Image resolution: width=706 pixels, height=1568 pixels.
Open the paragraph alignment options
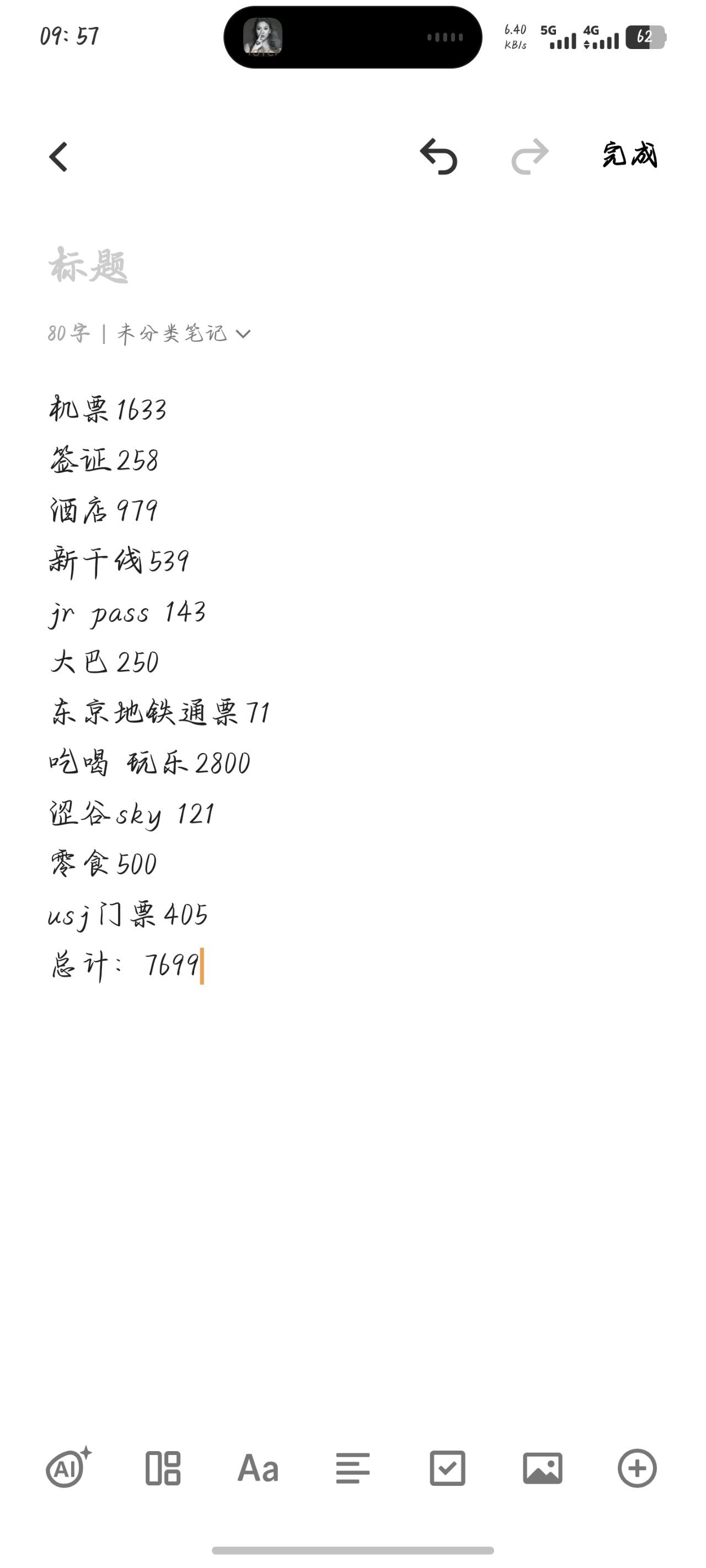tap(352, 1468)
